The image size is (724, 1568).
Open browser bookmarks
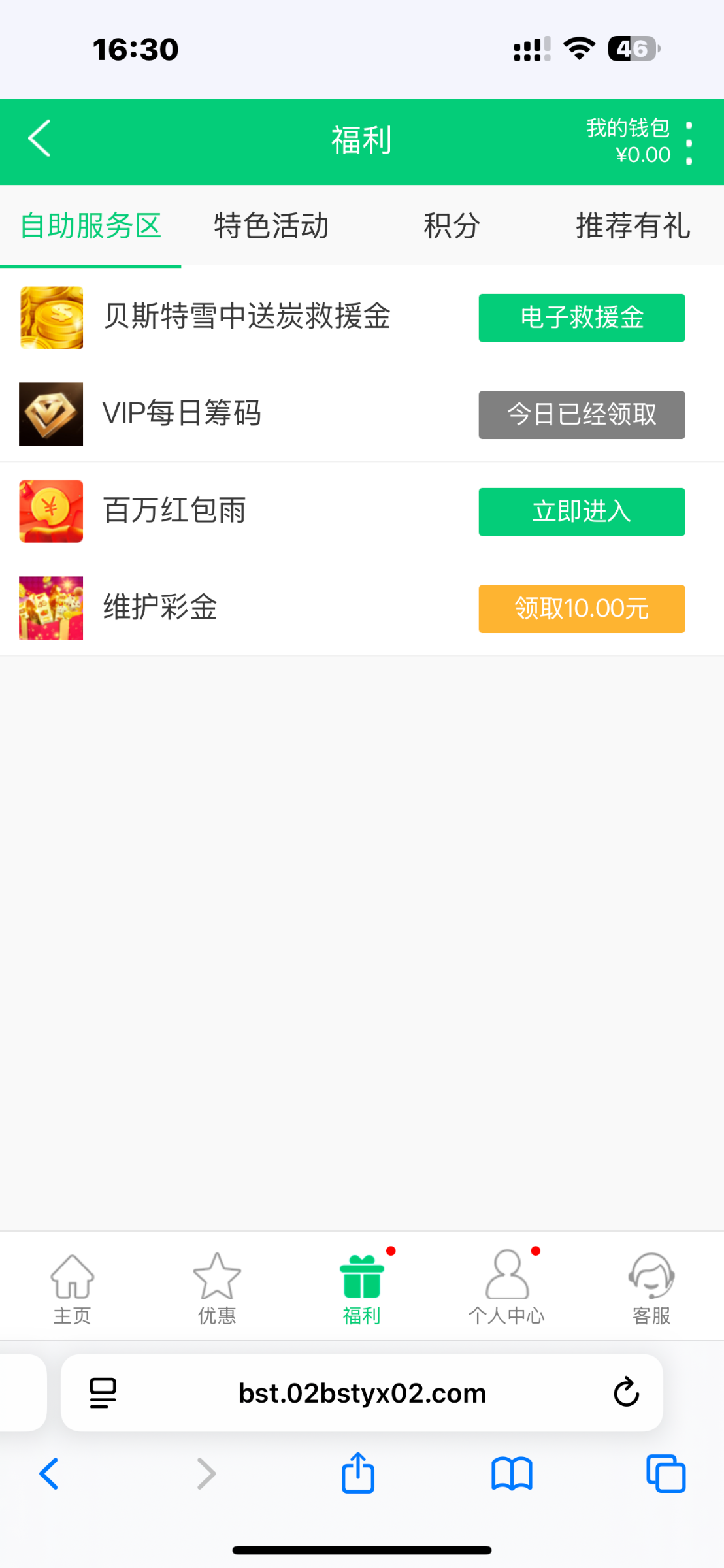pyautogui.click(x=512, y=1474)
